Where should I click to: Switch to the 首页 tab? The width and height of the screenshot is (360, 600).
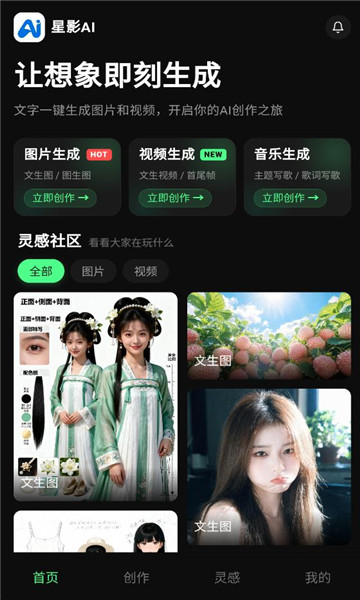click(46, 577)
